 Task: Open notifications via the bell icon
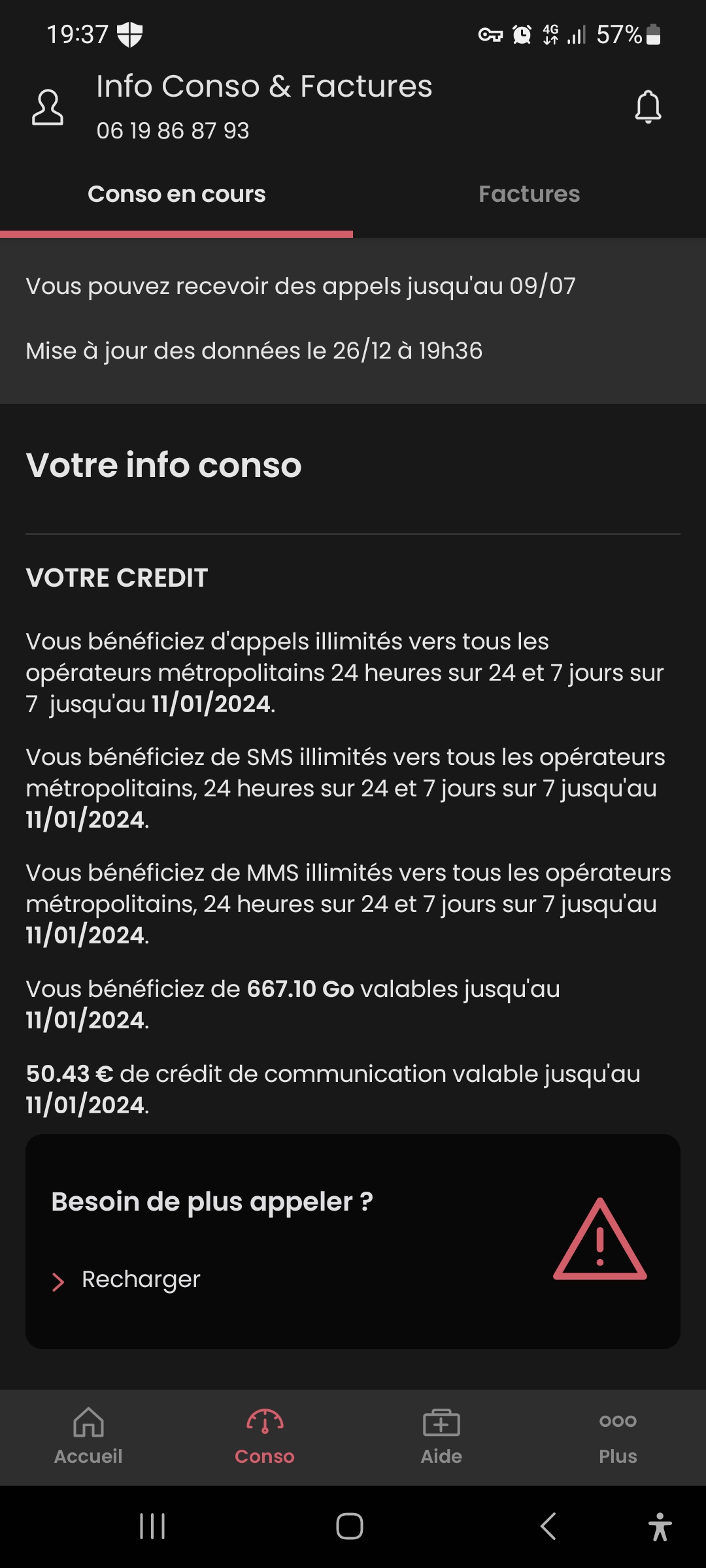coord(648,106)
